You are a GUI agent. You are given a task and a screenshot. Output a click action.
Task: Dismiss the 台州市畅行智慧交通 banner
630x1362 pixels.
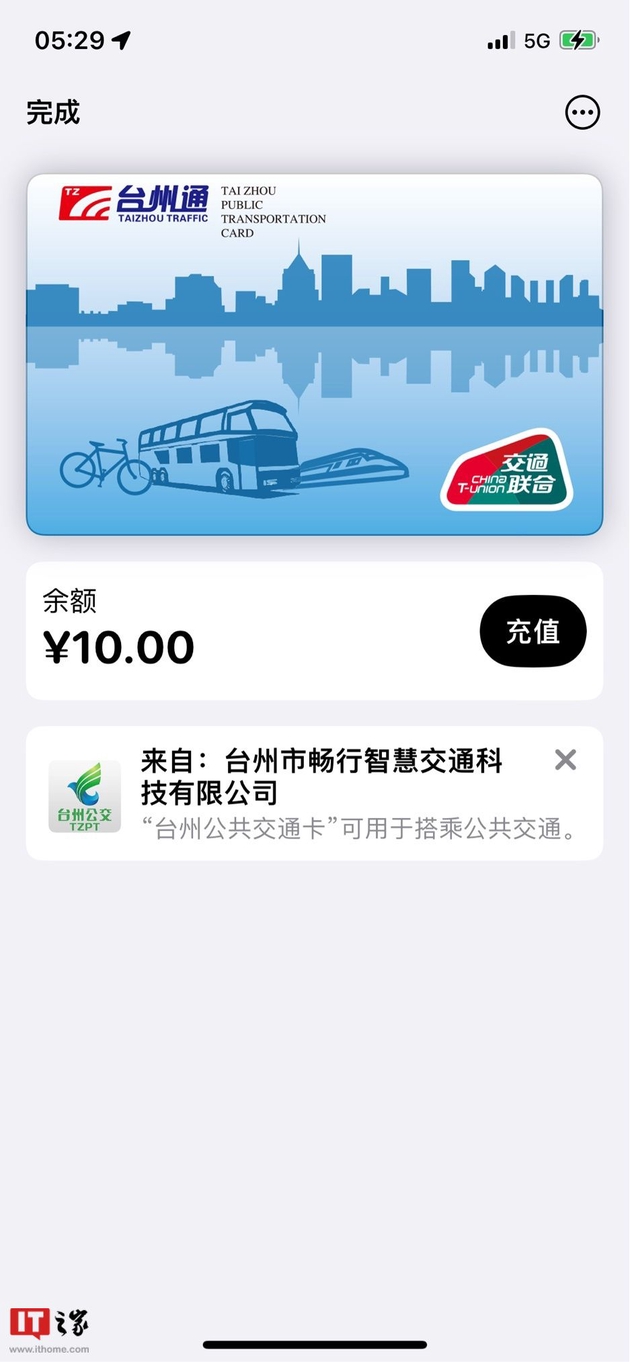(x=565, y=760)
